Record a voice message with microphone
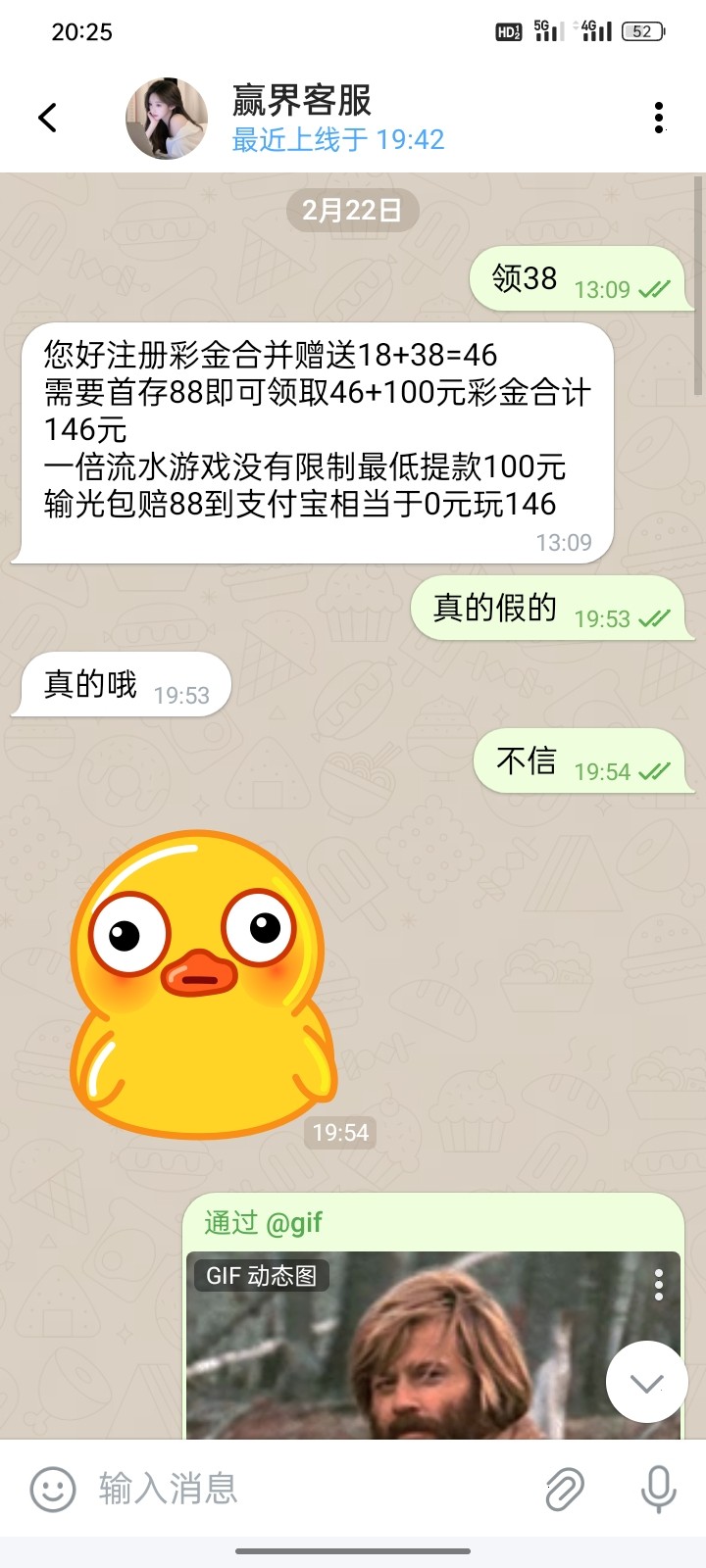 [658, 1490]
